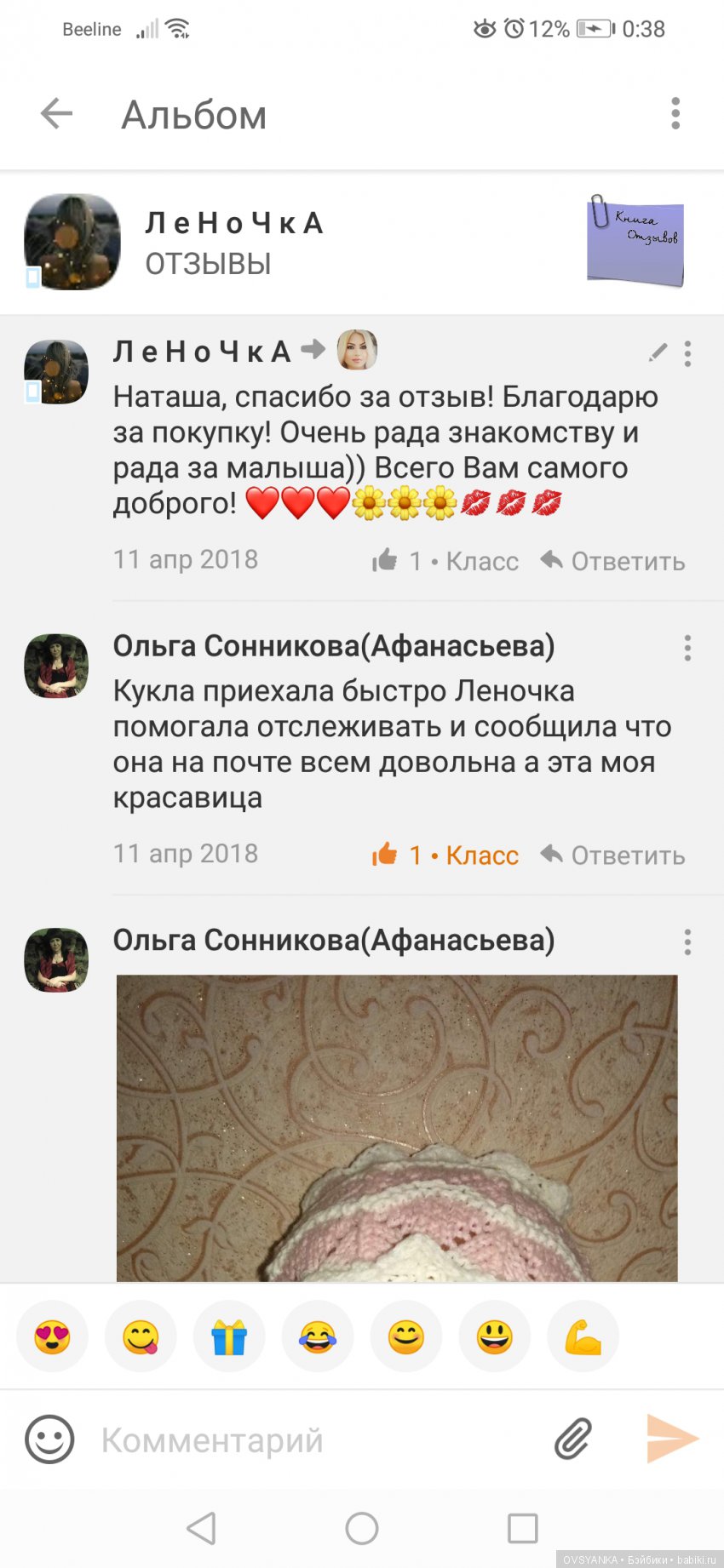This screenshot has width=724, height=1568.
Task: Like ЛеНоЧкА's comment with Класс
Action: [x=446, y=561]
